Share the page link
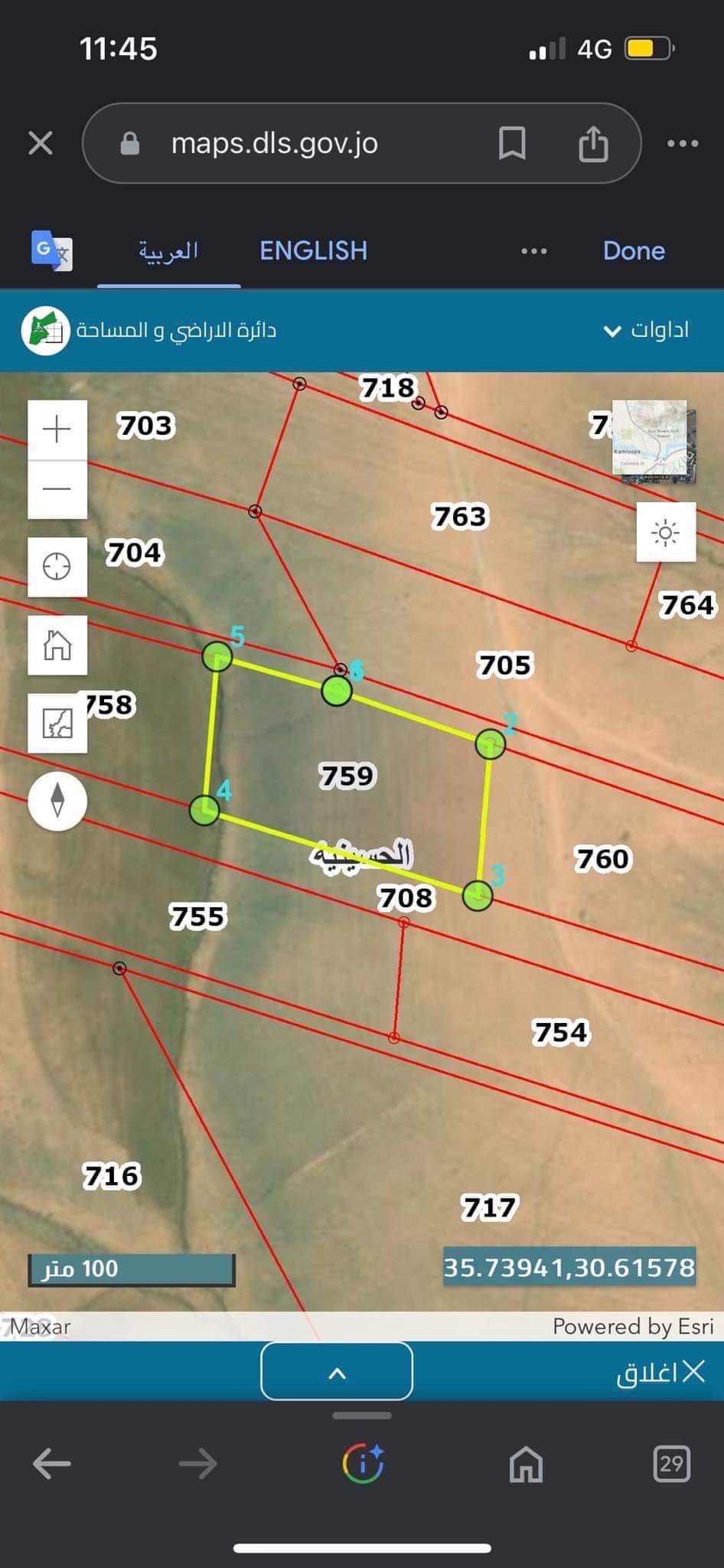The height and width of the screenshot is (1568, 724). point(593,143)
